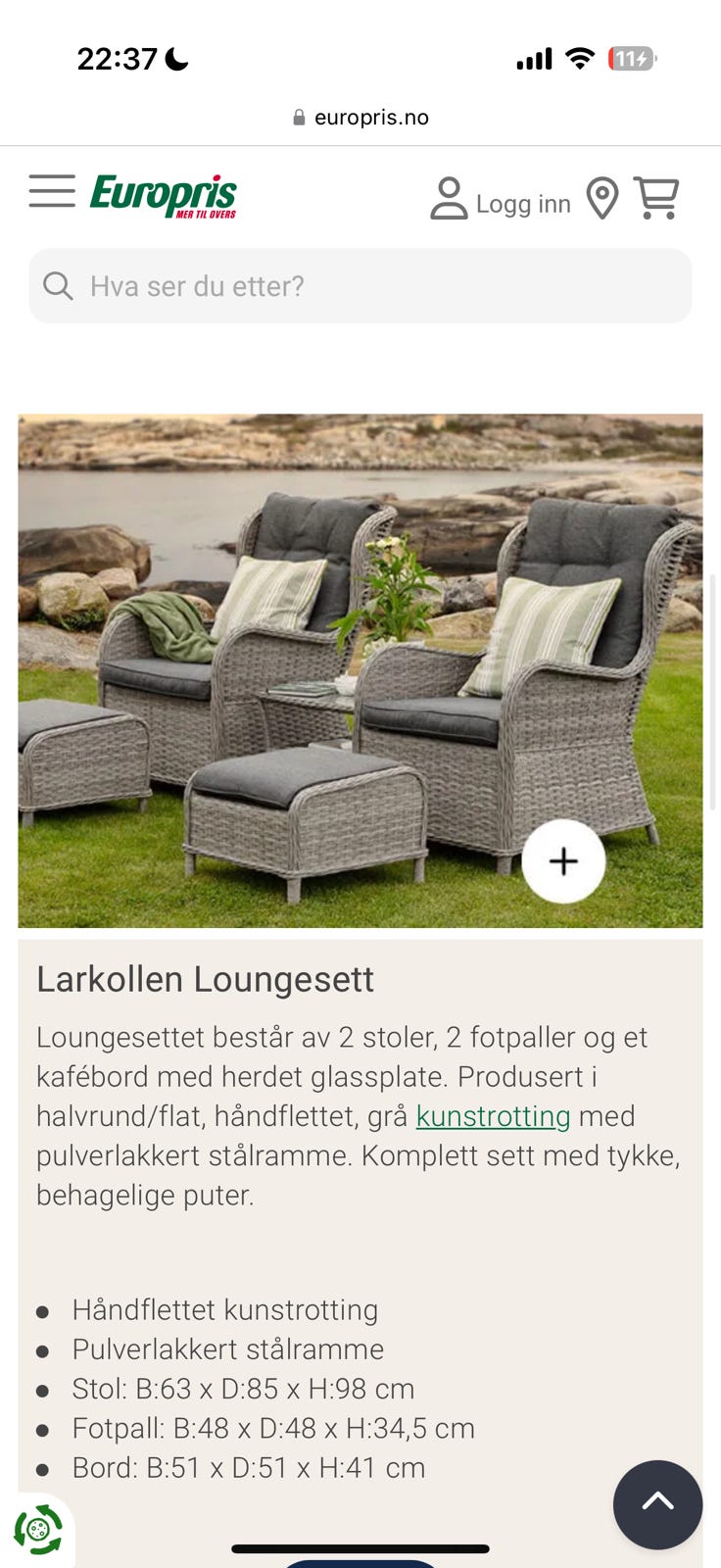Image resolution: width=721 pixels, height=1568 pixels.
Task: Click the padlock icon in the address bar
Action: tap(297, 117)
